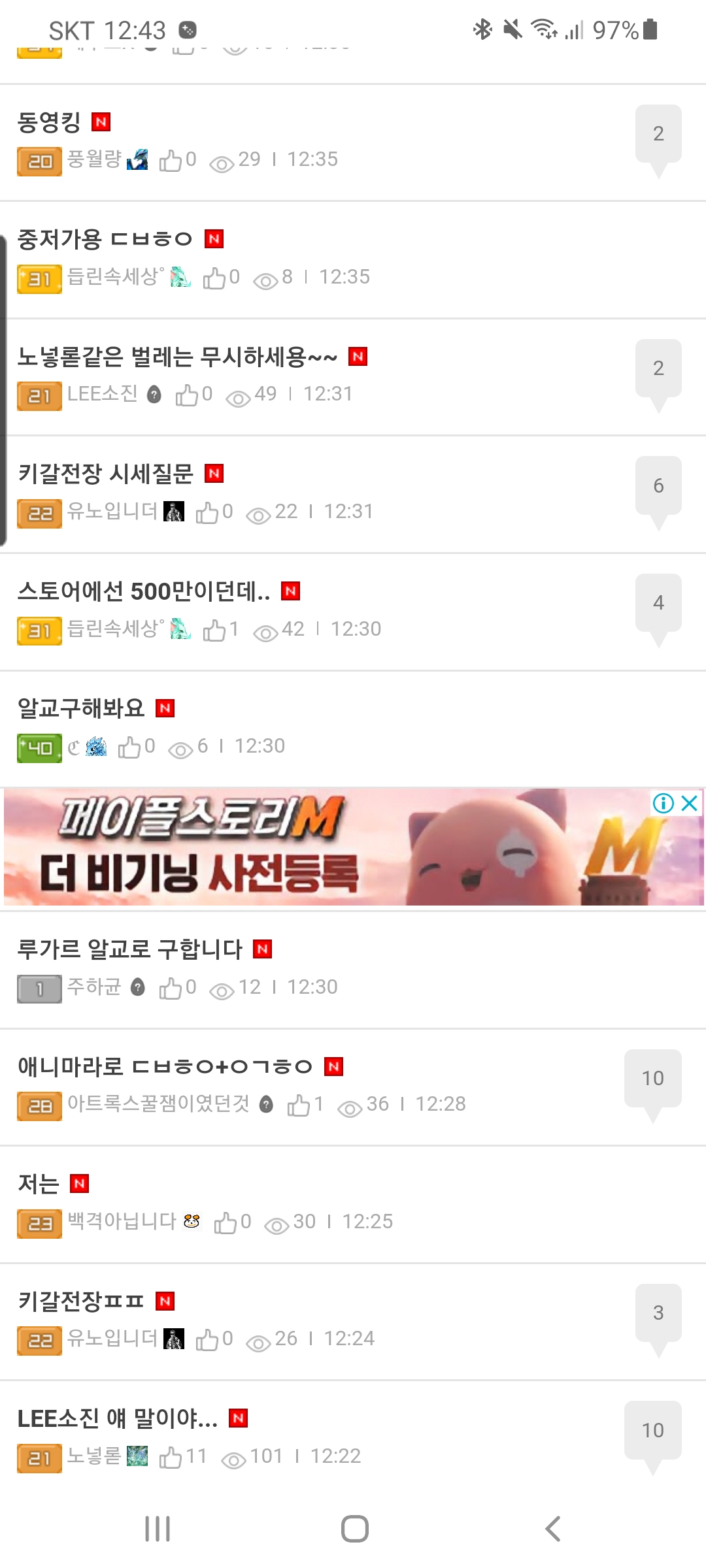
Task: Open the post 중저가용 ㄷㅂㅎㅇ
Action: (105, 239)
